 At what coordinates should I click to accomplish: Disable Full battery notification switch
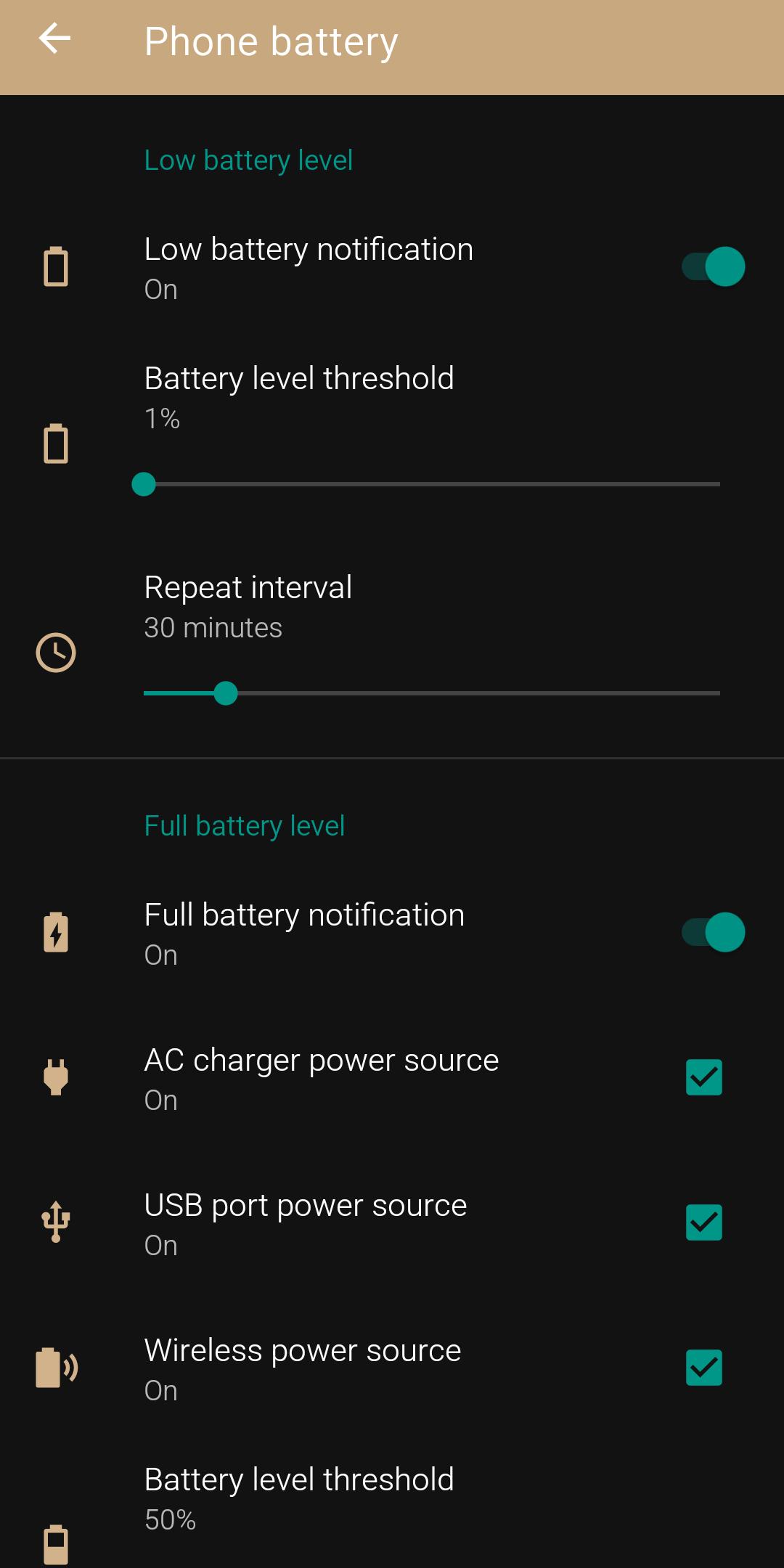[x=713, y=932]
